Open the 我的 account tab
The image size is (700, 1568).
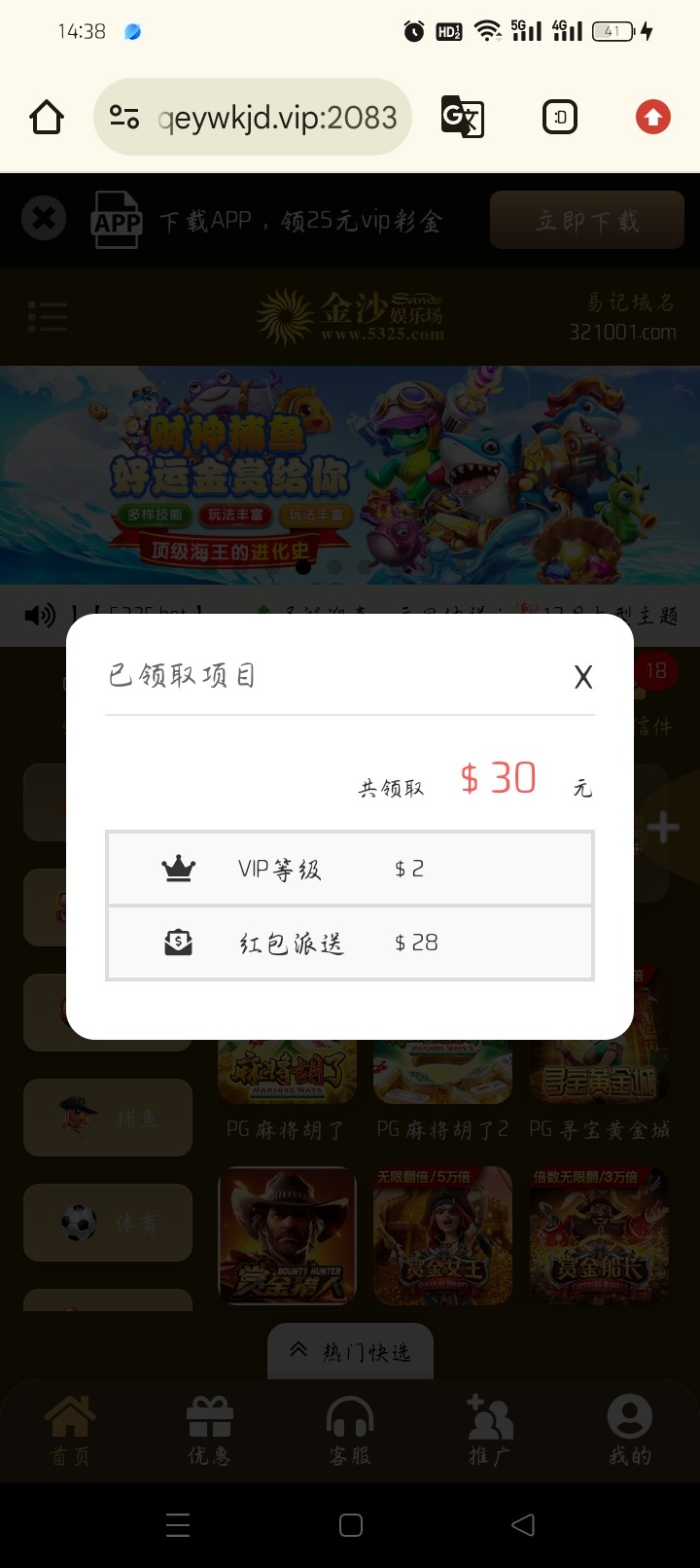point(629,1430)
